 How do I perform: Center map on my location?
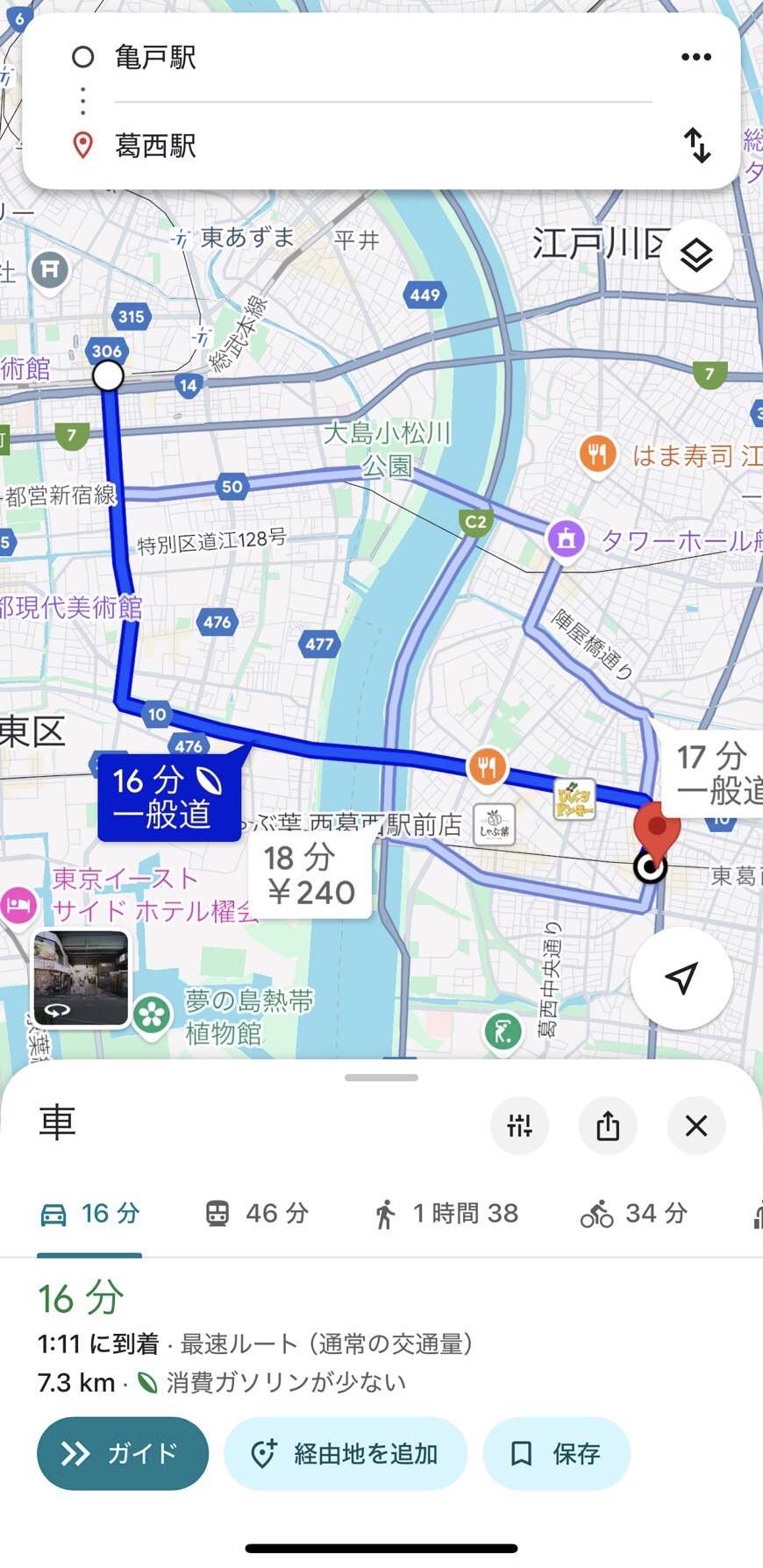tap(681, 978)
